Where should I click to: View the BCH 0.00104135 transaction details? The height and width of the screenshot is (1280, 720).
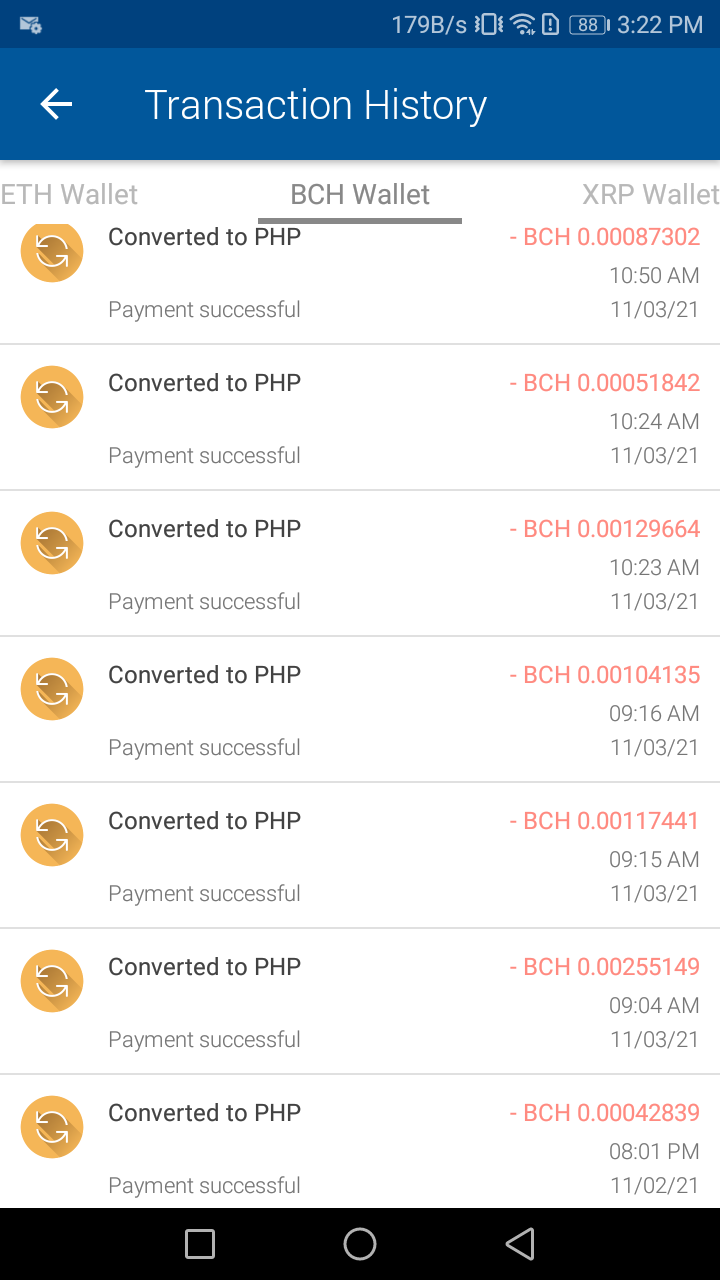click(x=360, y=710)
